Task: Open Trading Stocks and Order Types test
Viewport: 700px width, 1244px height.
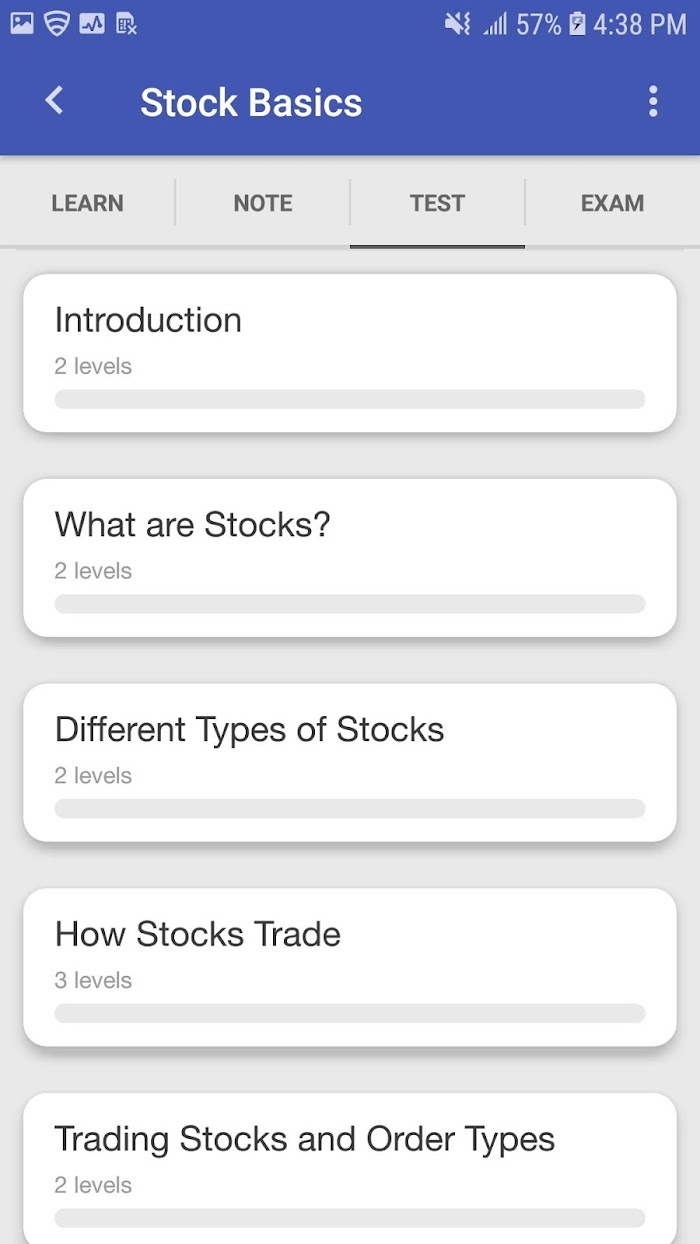Action: tap(350, 1168)
